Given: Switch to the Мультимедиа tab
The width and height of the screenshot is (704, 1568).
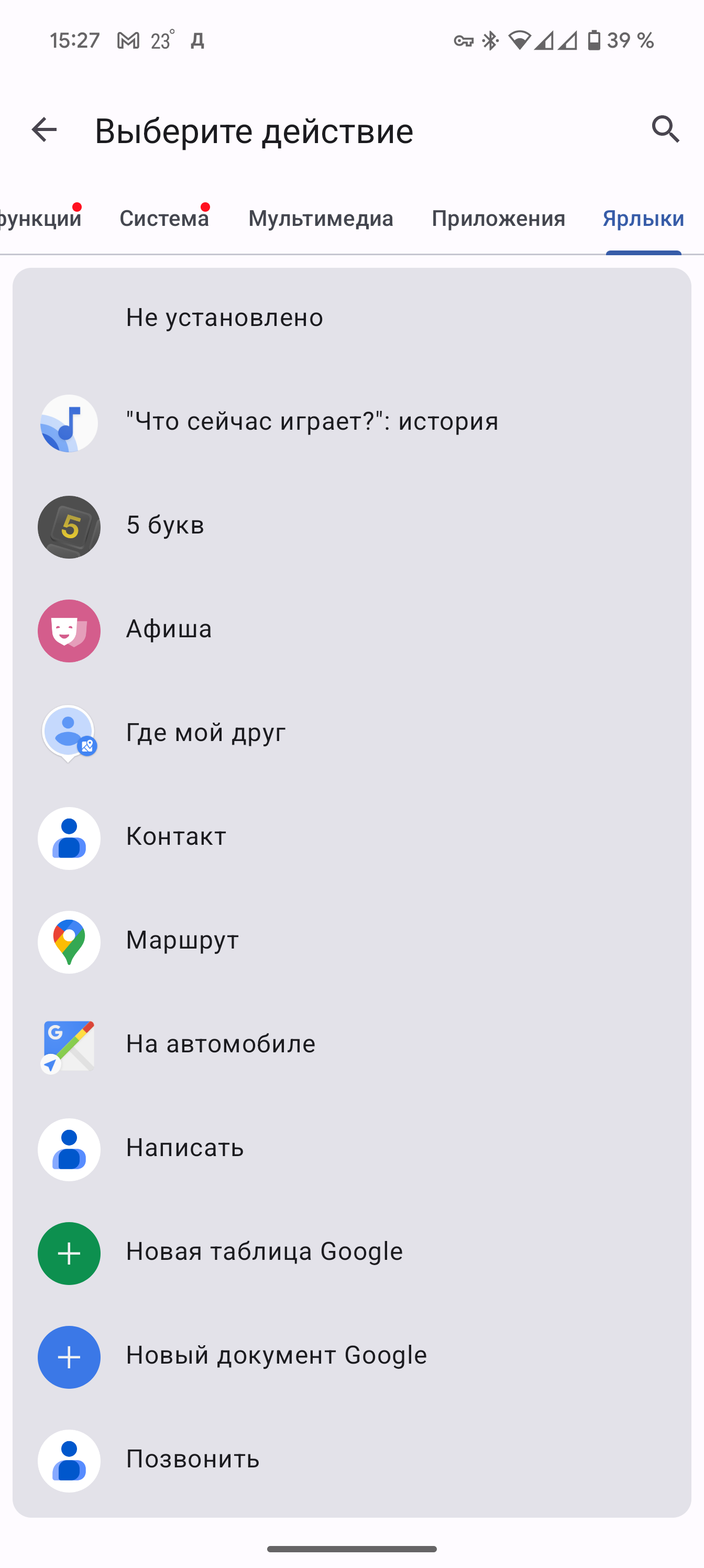Looking at the screenshot, I should 321,219.
